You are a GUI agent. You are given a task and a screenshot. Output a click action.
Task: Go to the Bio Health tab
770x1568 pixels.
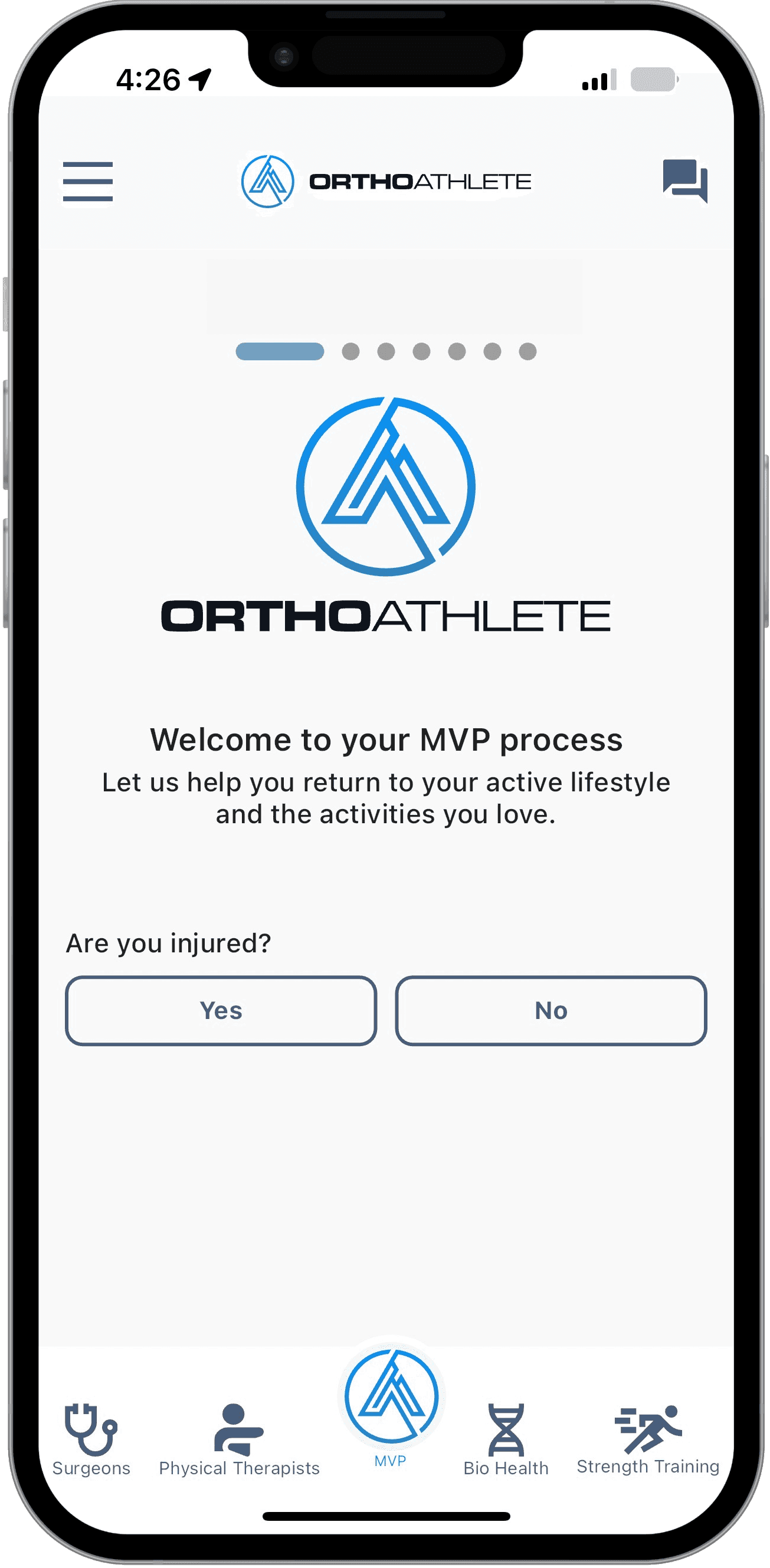click(506, 1440)
